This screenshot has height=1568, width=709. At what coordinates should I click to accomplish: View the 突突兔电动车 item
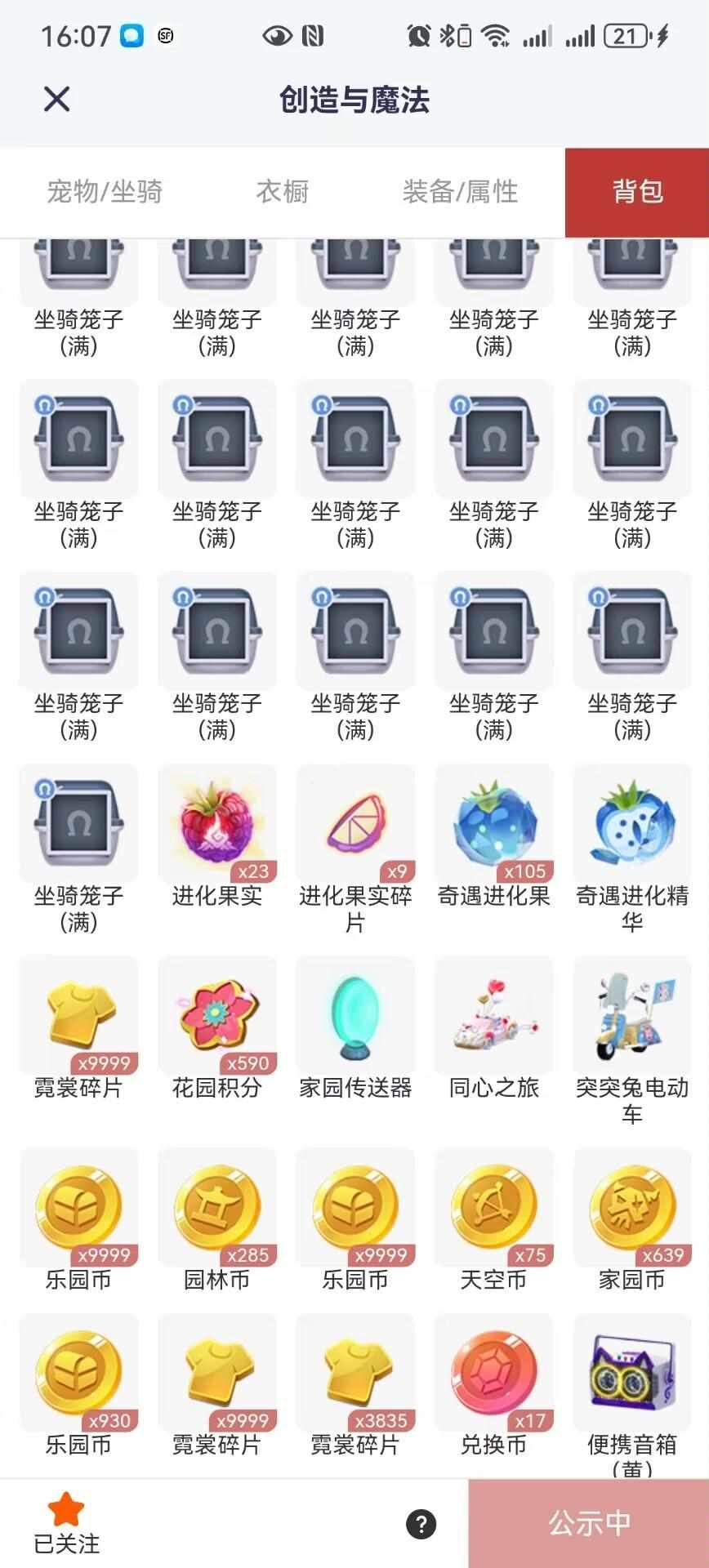click(632, 1017)
